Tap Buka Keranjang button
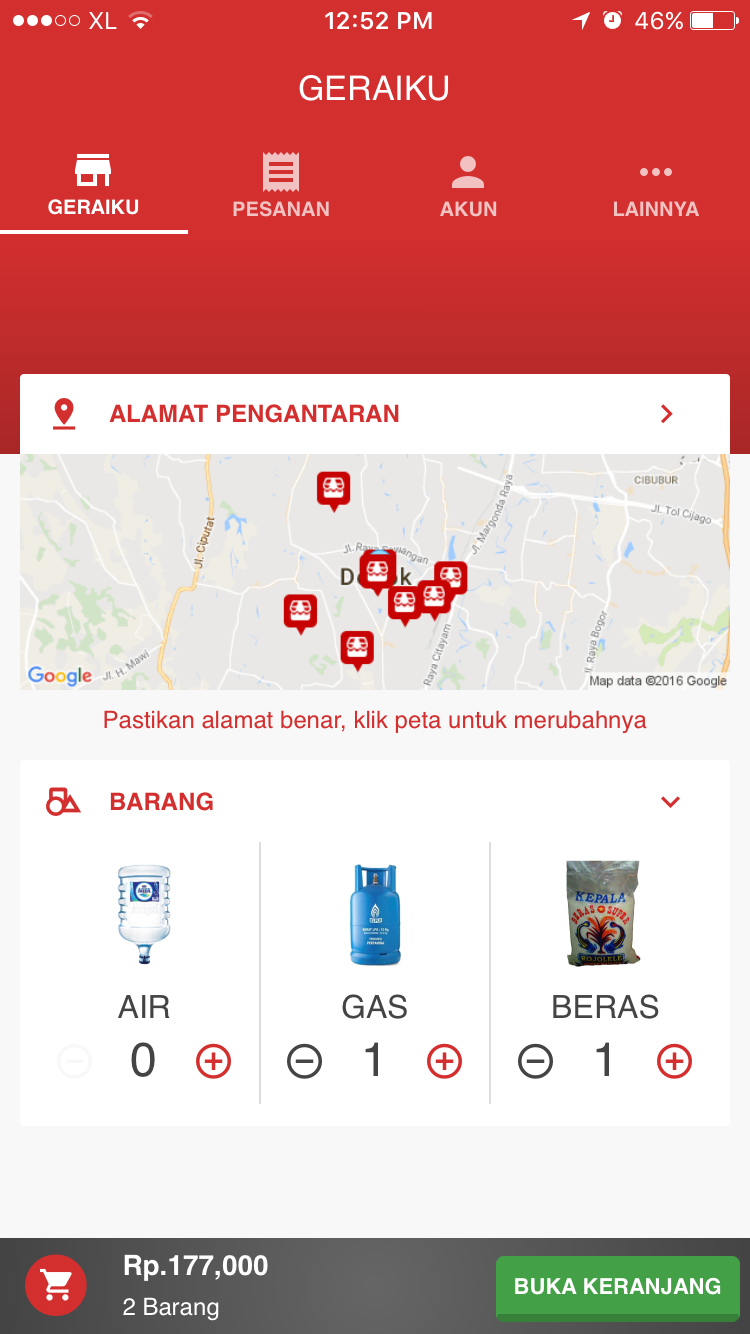This screenshot has height=1334, width=750. click(x=617, y=1287)
